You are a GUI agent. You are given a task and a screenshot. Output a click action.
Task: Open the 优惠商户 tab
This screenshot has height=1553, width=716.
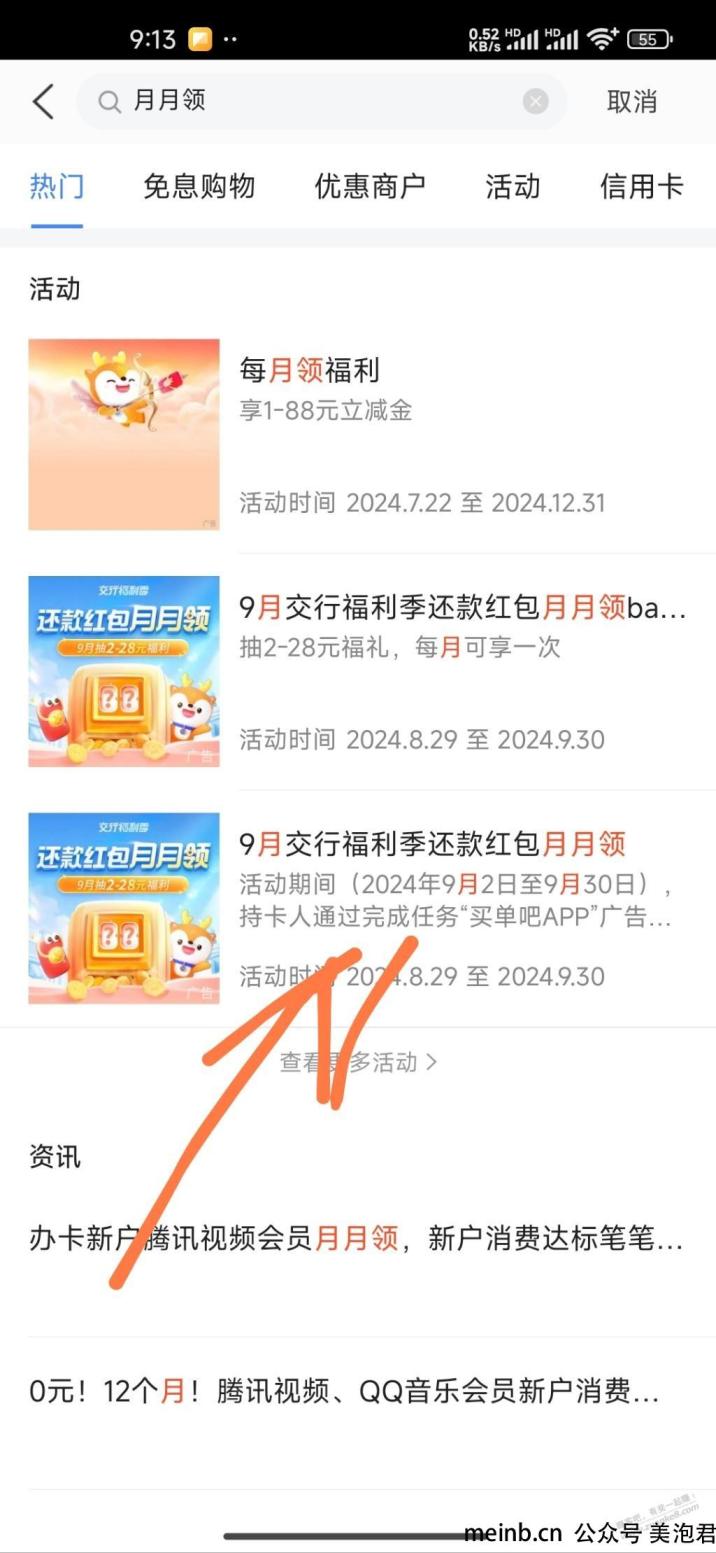(x=370, y=187)
